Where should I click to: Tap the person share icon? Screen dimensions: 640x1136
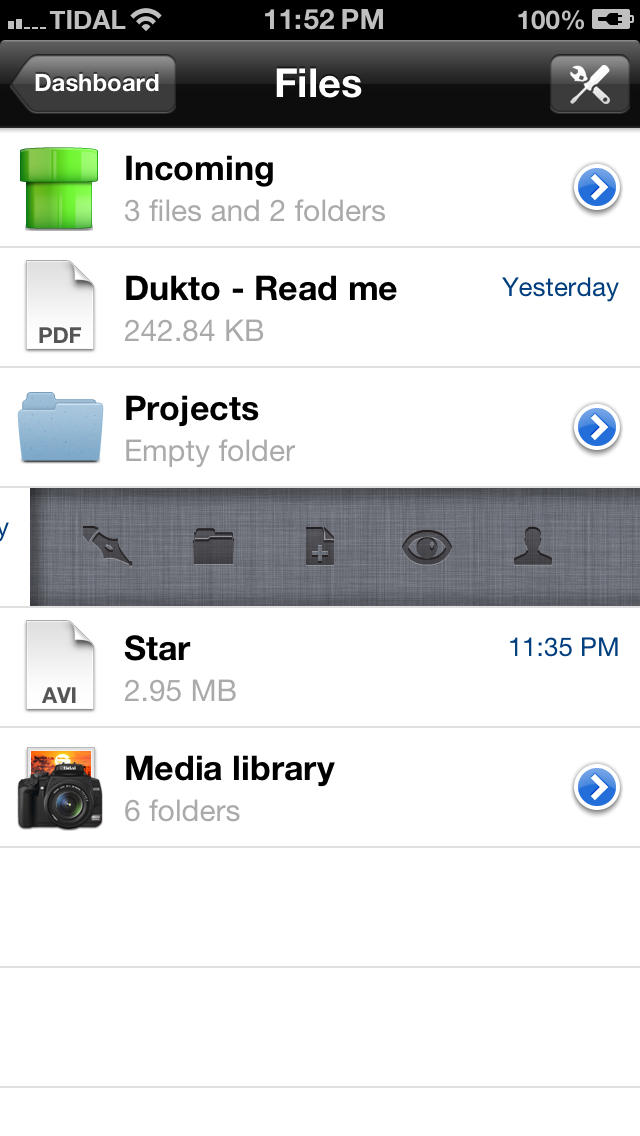[533, 546]
